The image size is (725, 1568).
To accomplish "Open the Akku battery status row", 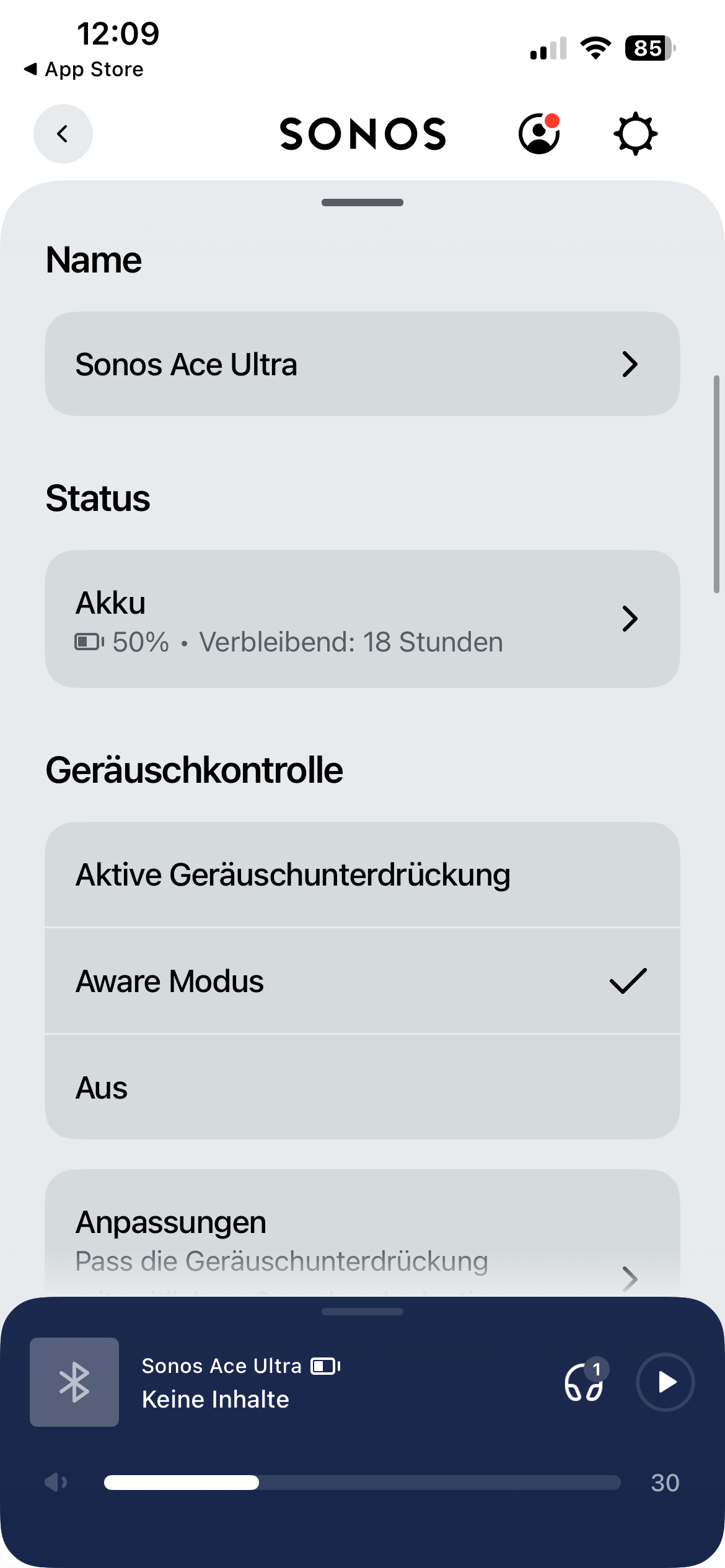I will click(x=362, y=619).
